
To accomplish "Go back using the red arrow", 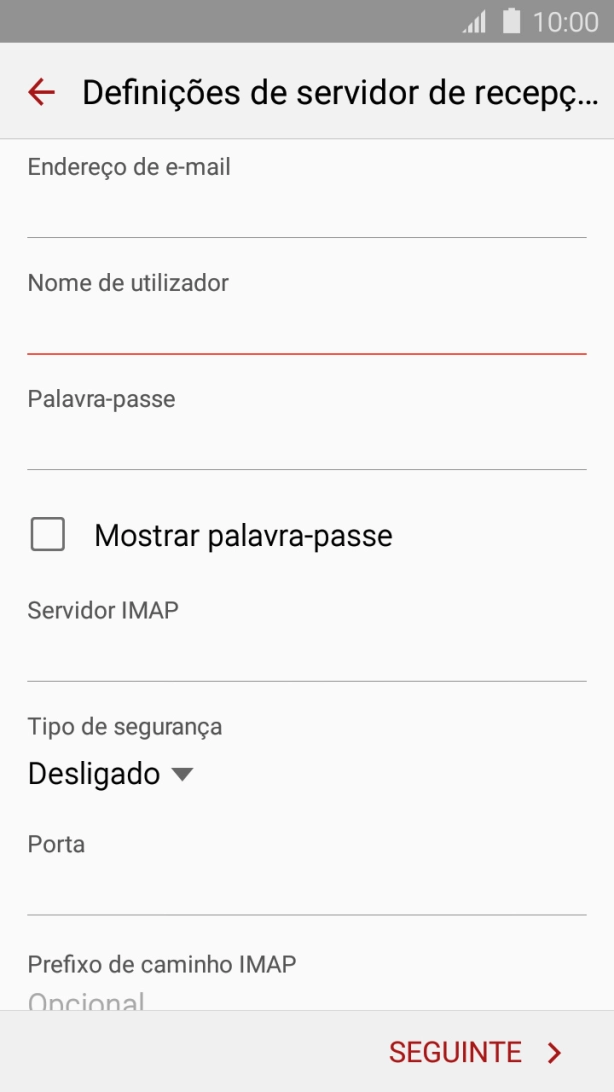I will [41, 92].
